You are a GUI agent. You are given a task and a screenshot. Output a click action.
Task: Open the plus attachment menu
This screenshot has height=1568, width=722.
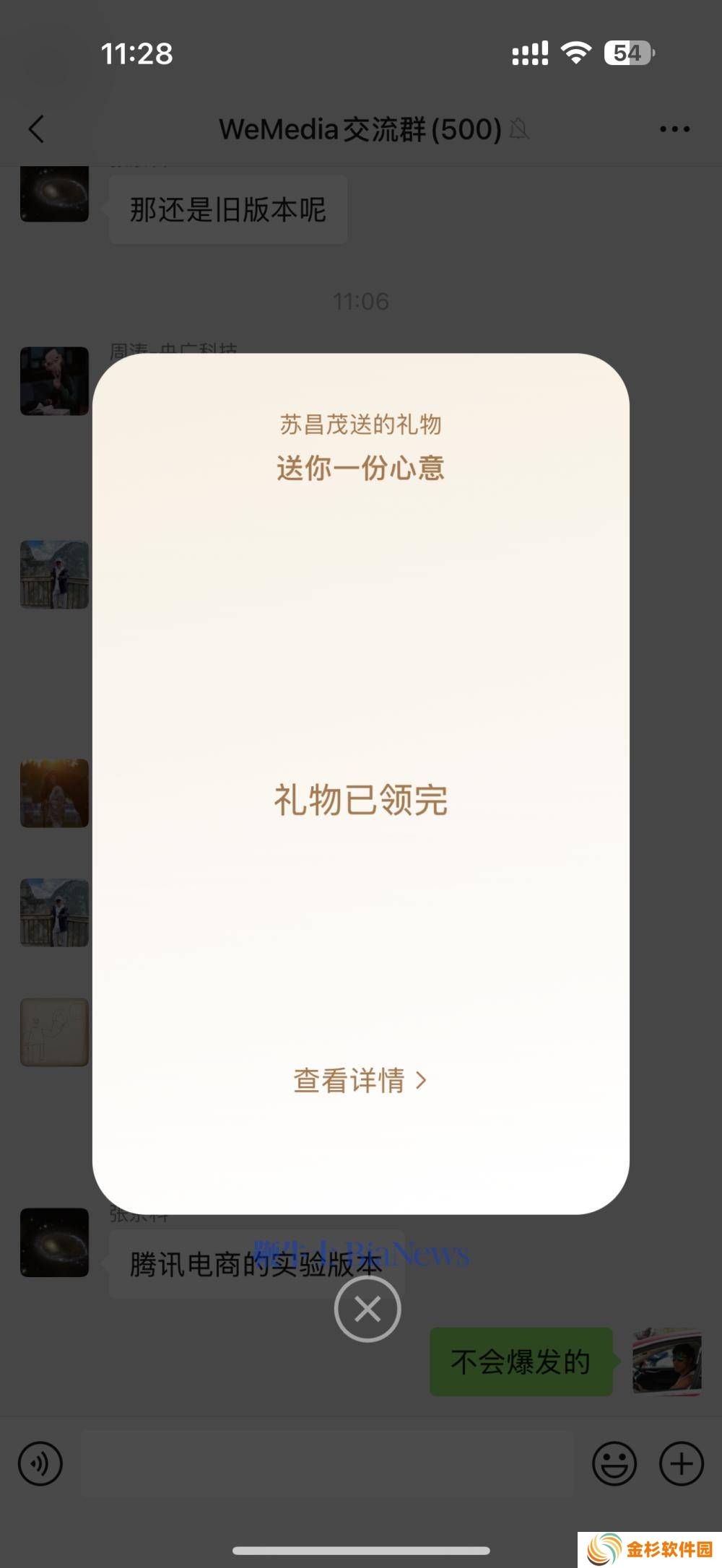point(682,1463)
